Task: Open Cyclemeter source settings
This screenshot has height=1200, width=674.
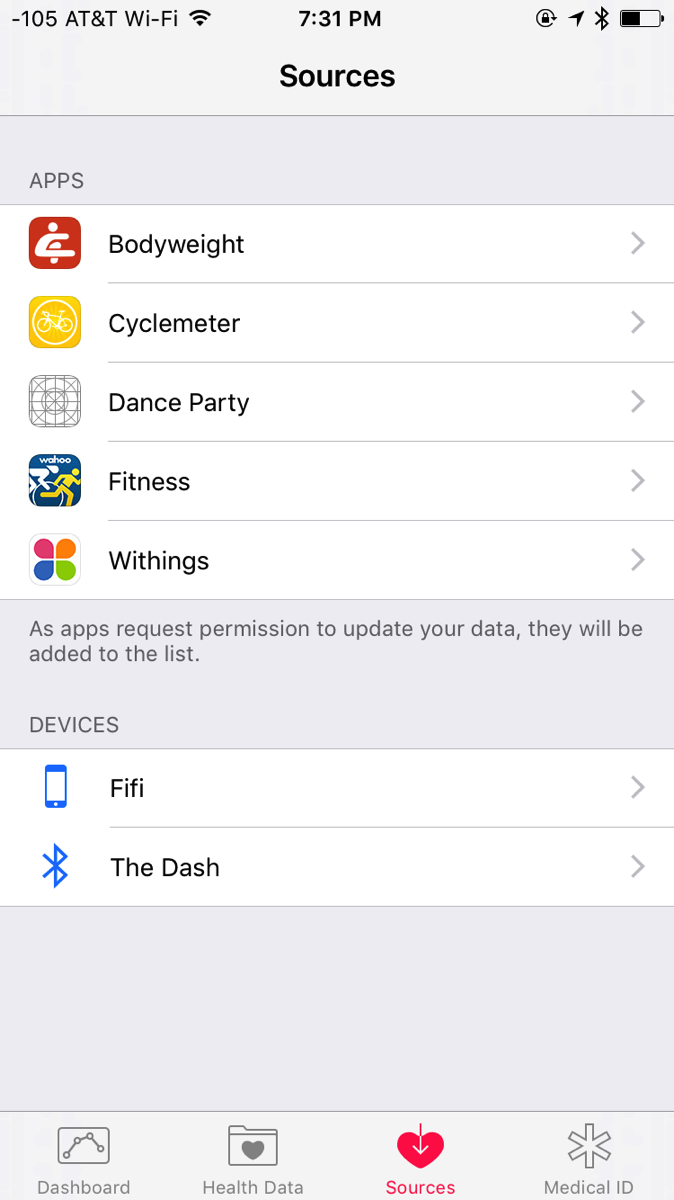Action: coord(337,323)
